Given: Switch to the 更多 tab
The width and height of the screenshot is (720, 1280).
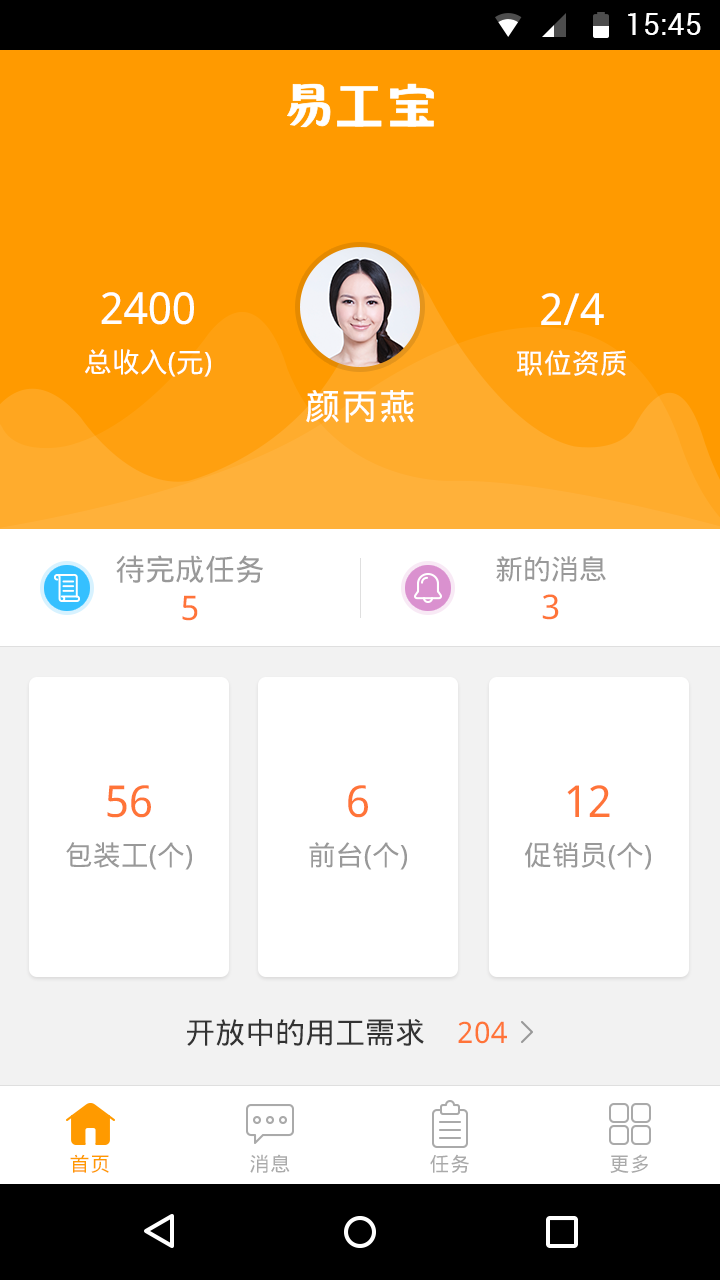Looking at the screenshot, I should pyautogui.click(x=630, y=1137).
